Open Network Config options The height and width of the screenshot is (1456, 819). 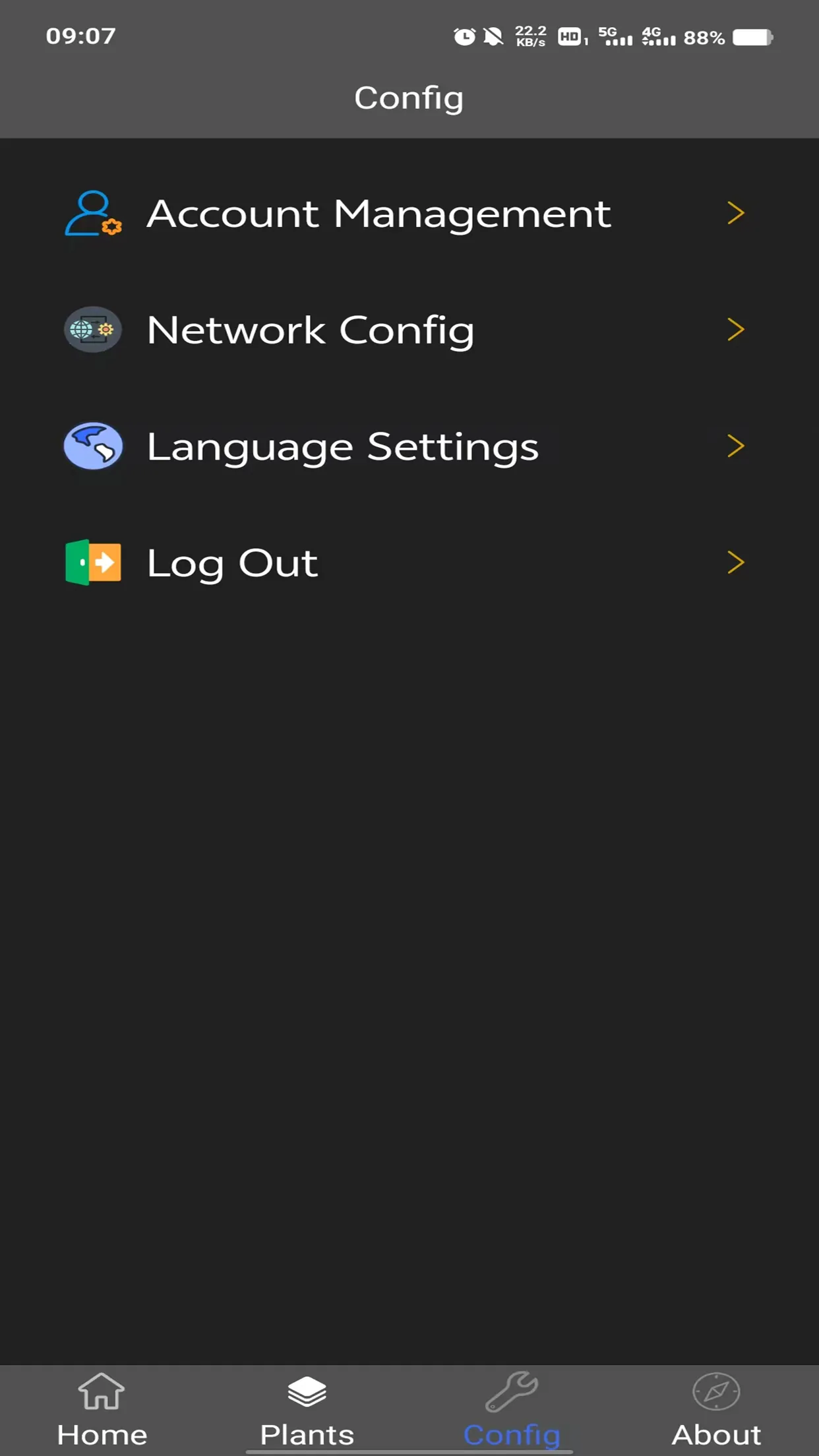pyautogui.click(x=311, y=330)
